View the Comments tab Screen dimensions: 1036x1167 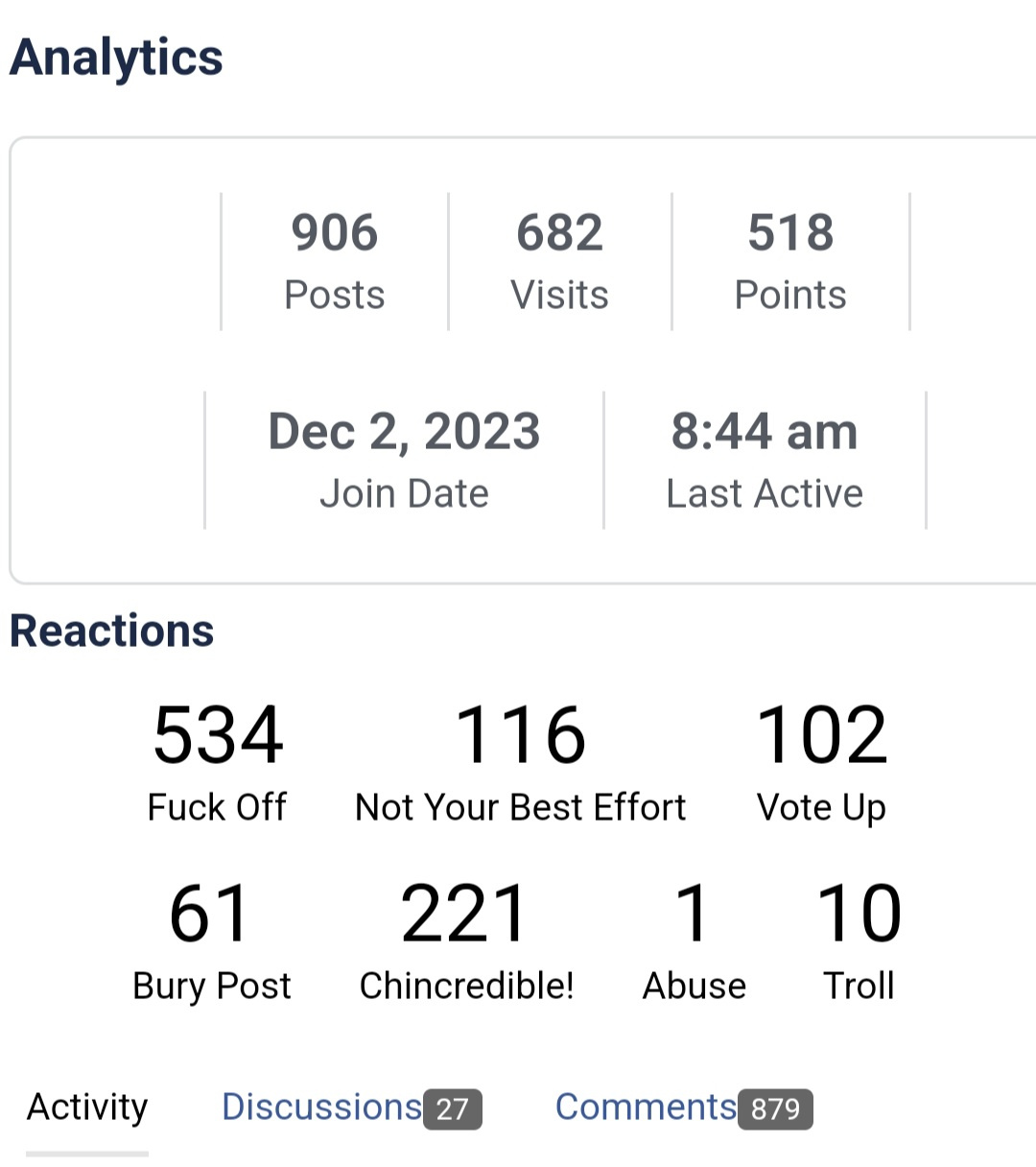click(x=645, y=1107)
